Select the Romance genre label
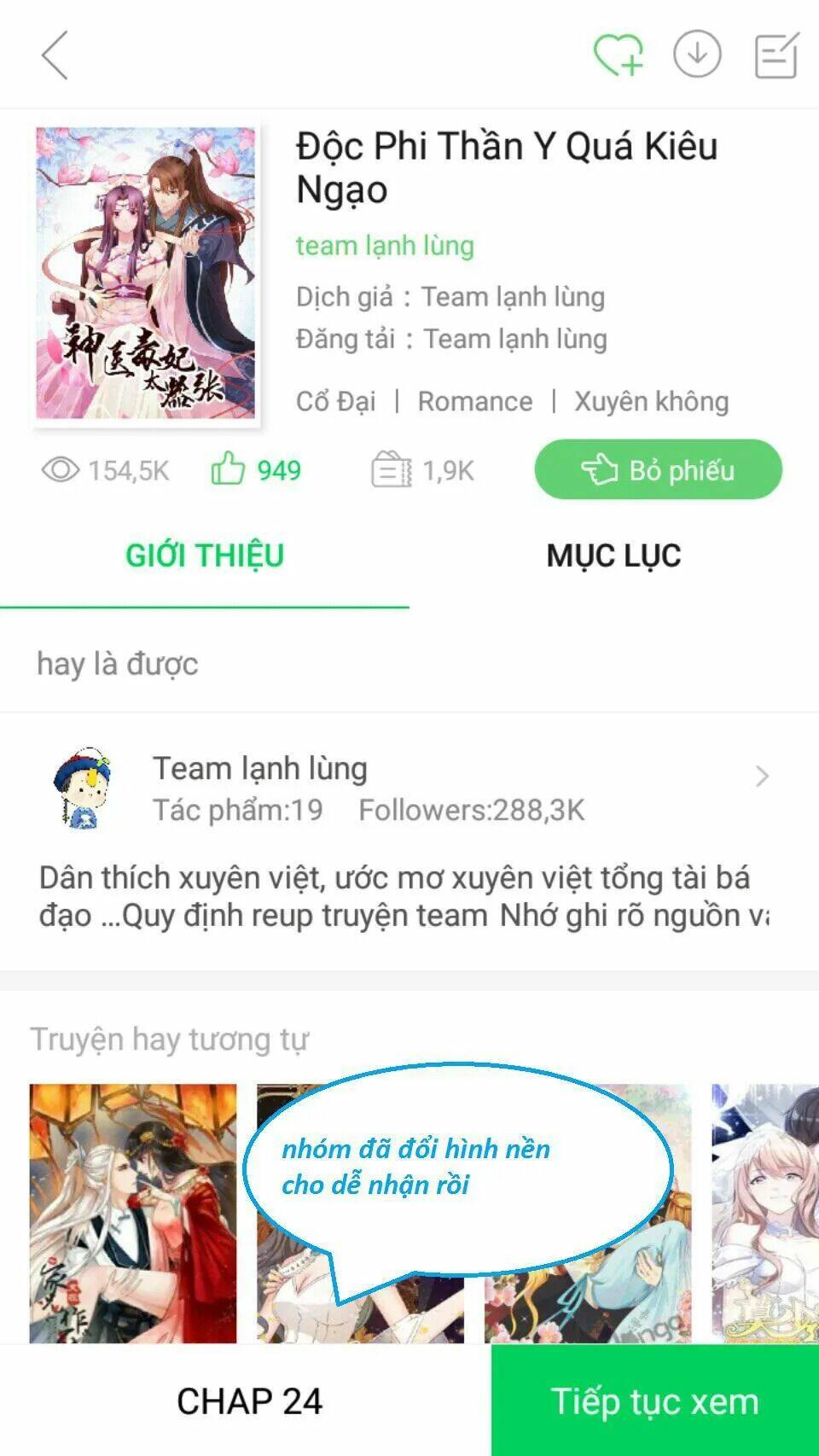819x1456 pixels. tap(475, 401)
